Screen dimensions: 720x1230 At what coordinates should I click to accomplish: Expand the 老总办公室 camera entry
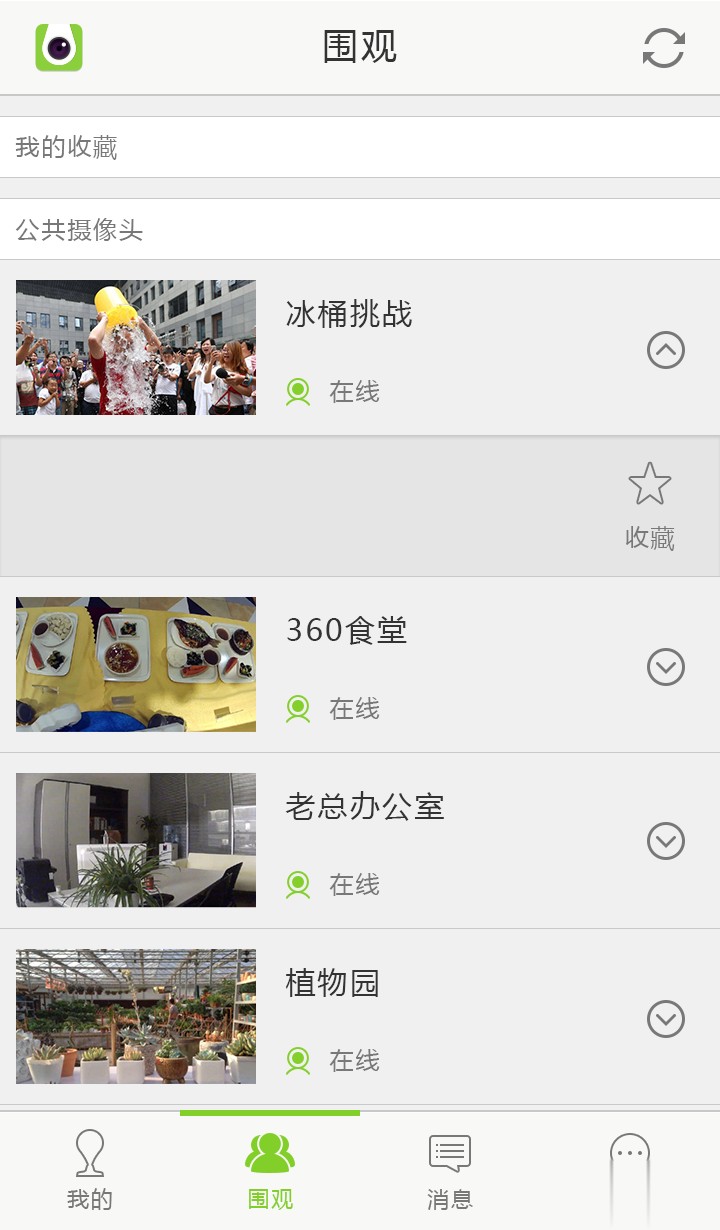click(665, 841)
